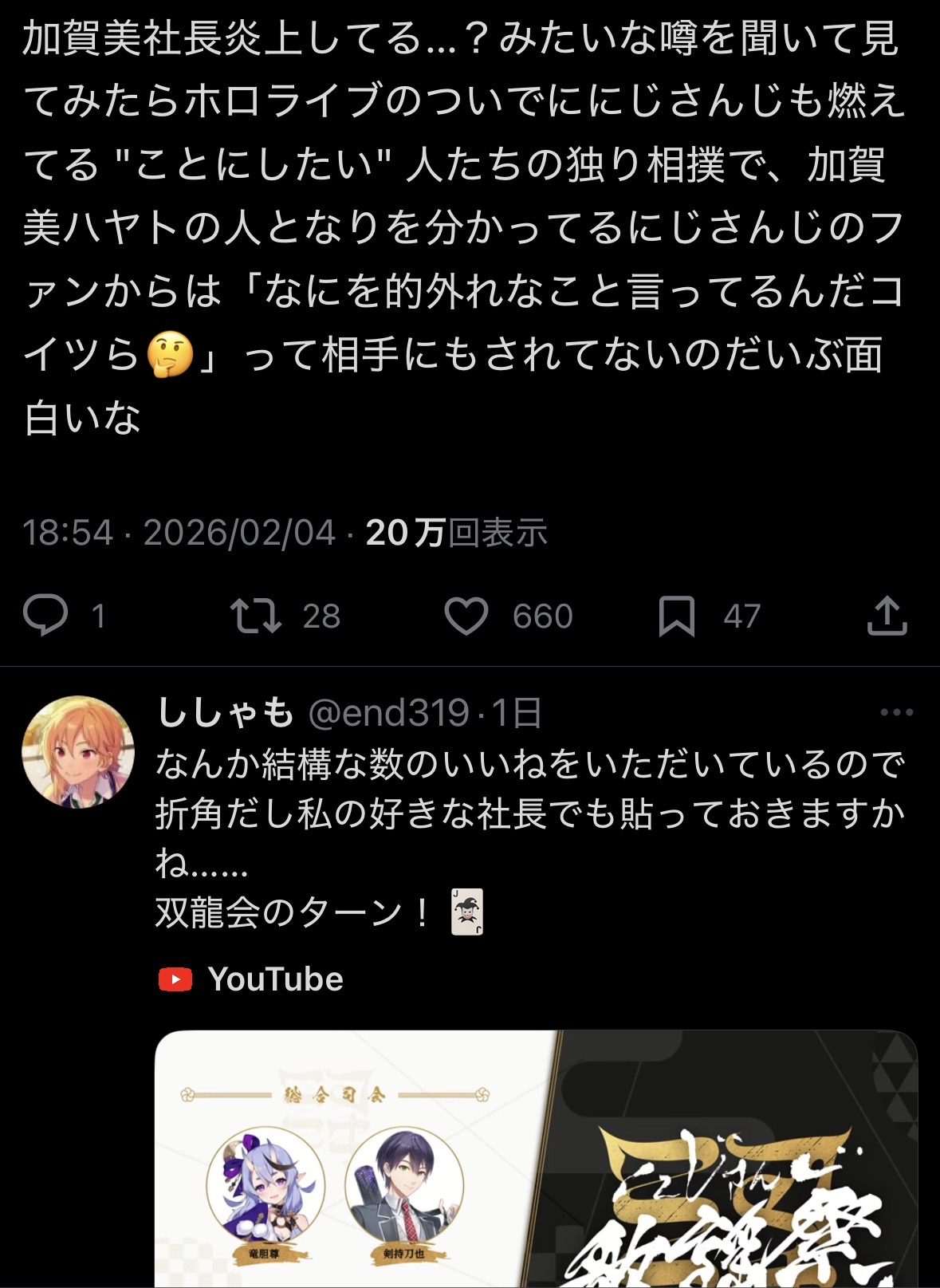Share the main tweet

point(887,616)
